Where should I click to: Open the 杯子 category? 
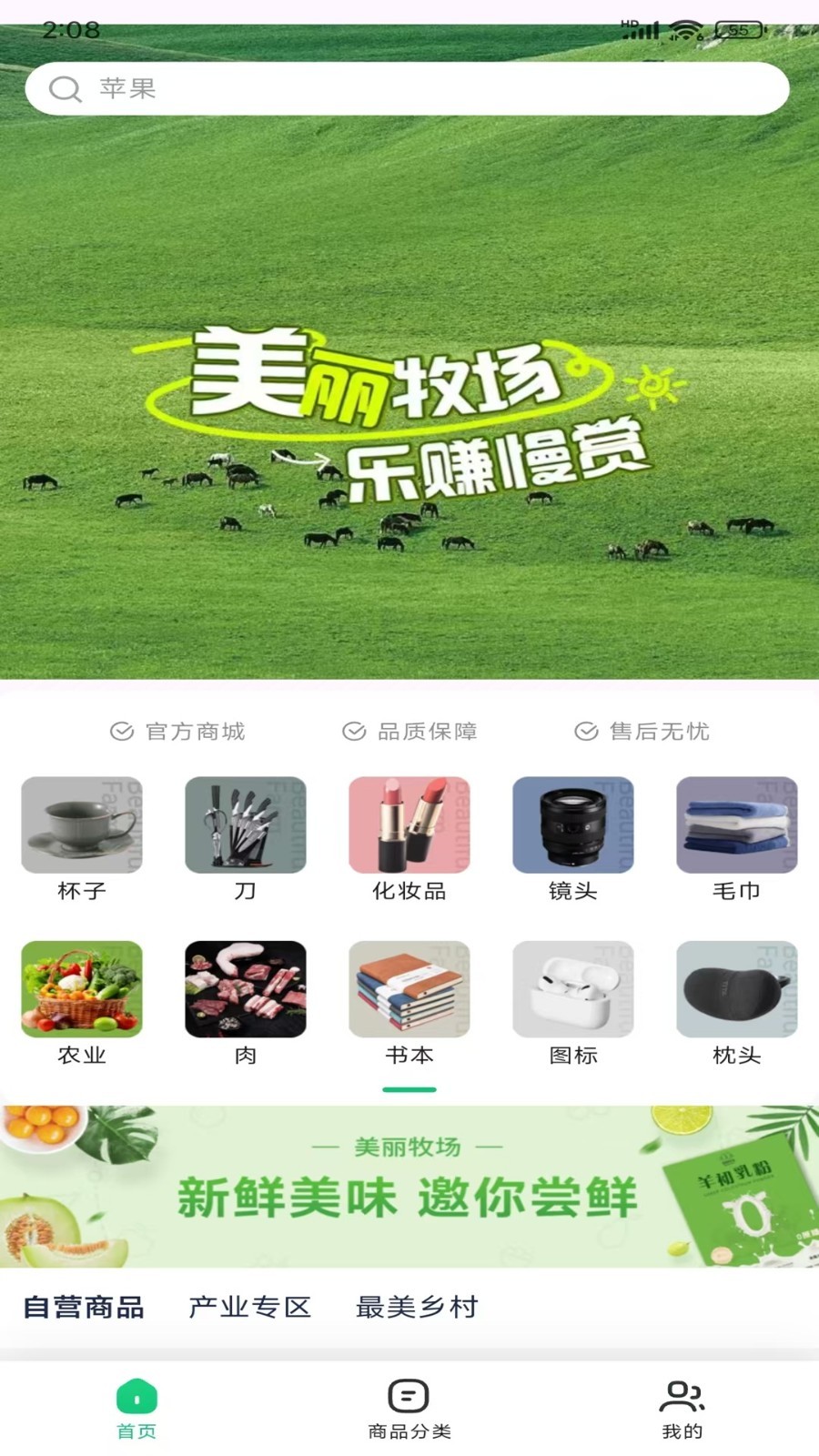pyautogui.click(x=82, y=838)
